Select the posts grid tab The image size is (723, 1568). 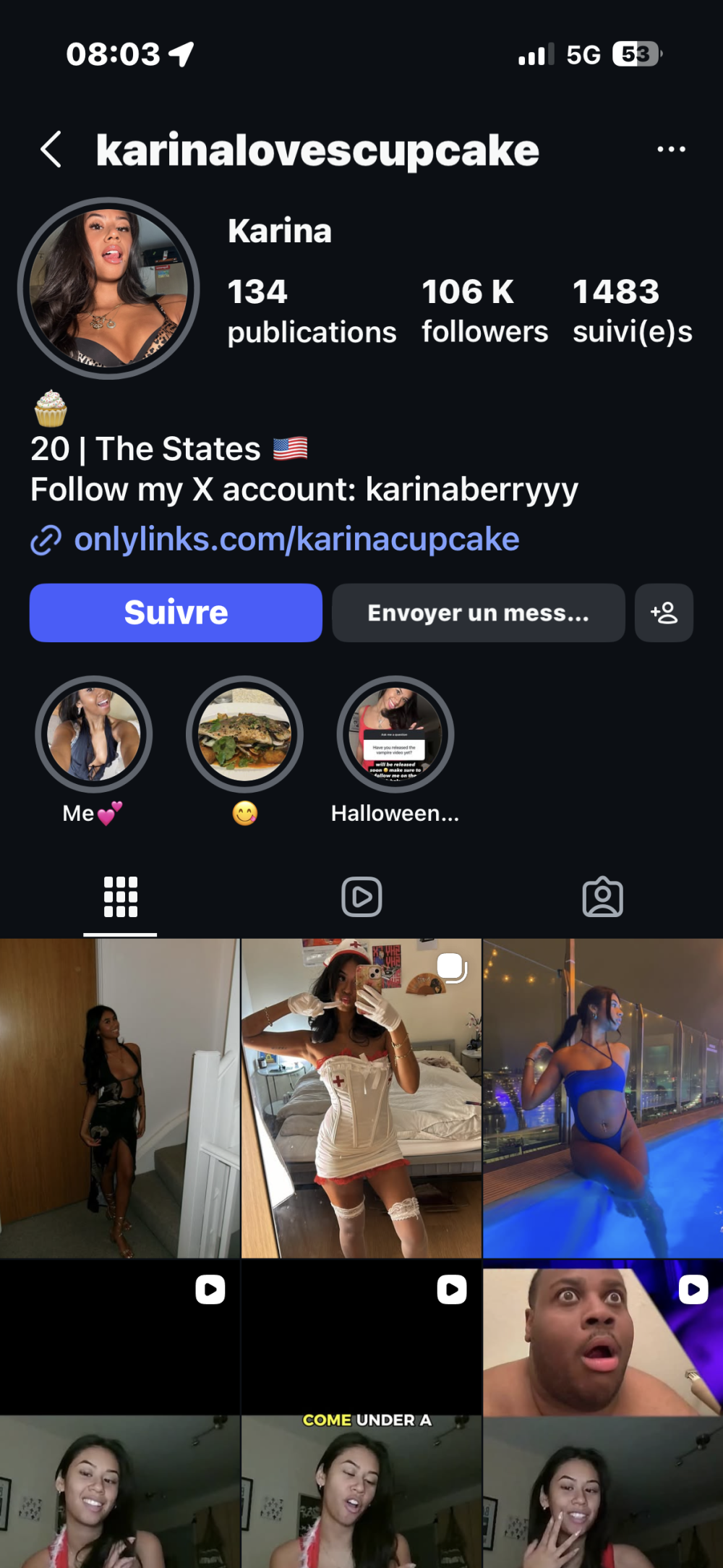point(120,897)
